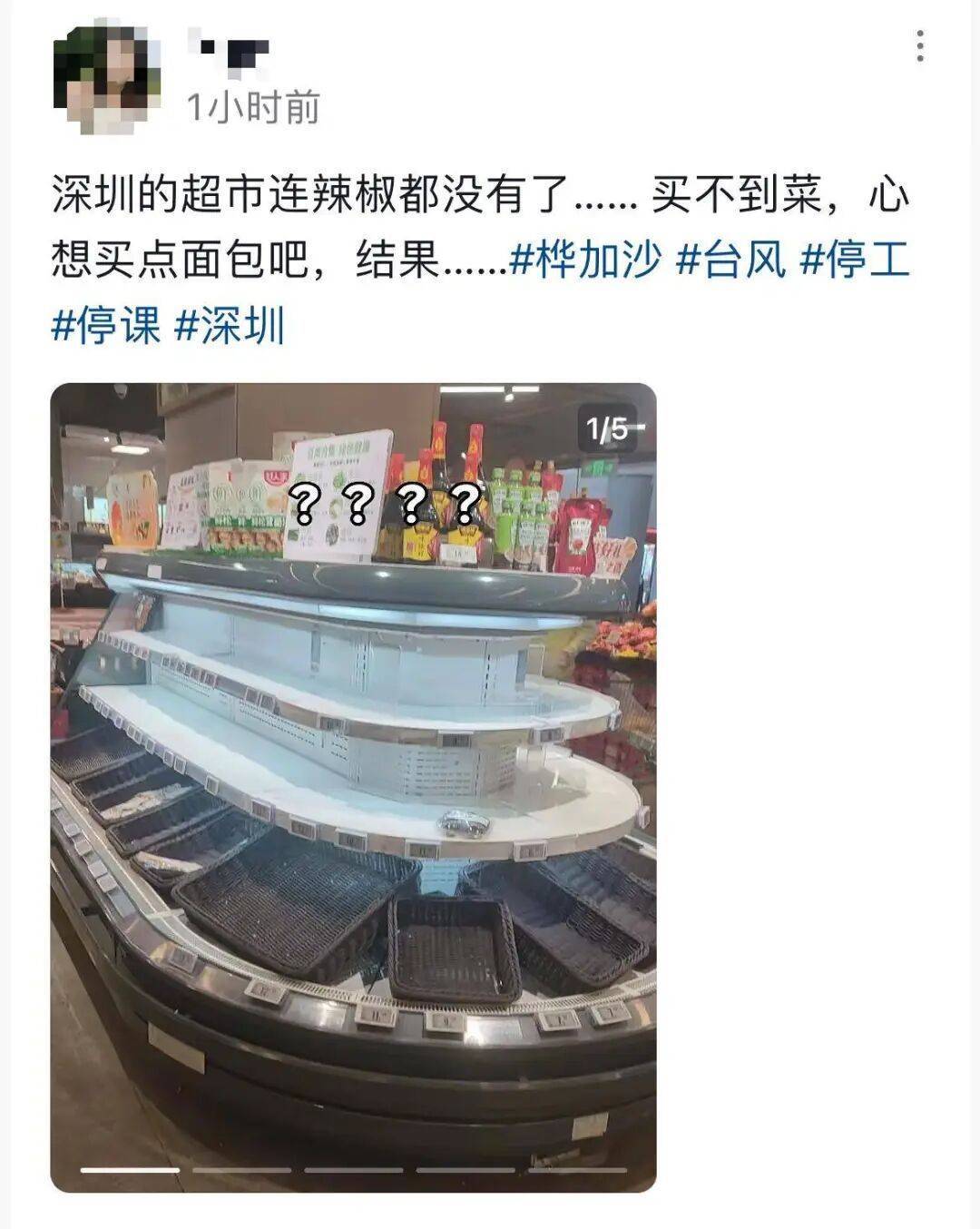
Task: Open the #停工 hashtag
Action: pos(855,261)
